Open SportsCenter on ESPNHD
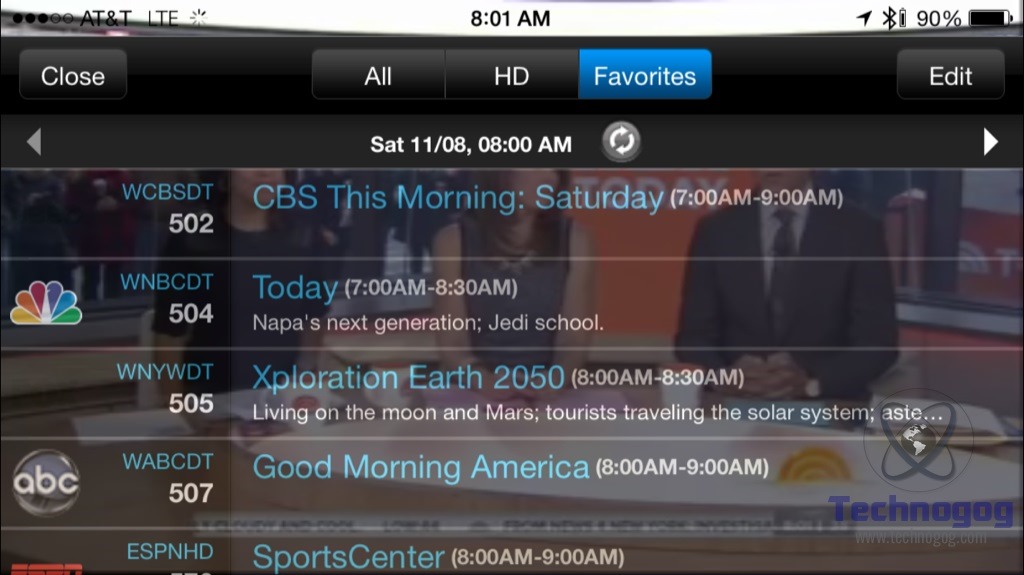The width and height of the screenshot is (1024, 575). click(x=348, y=556)
